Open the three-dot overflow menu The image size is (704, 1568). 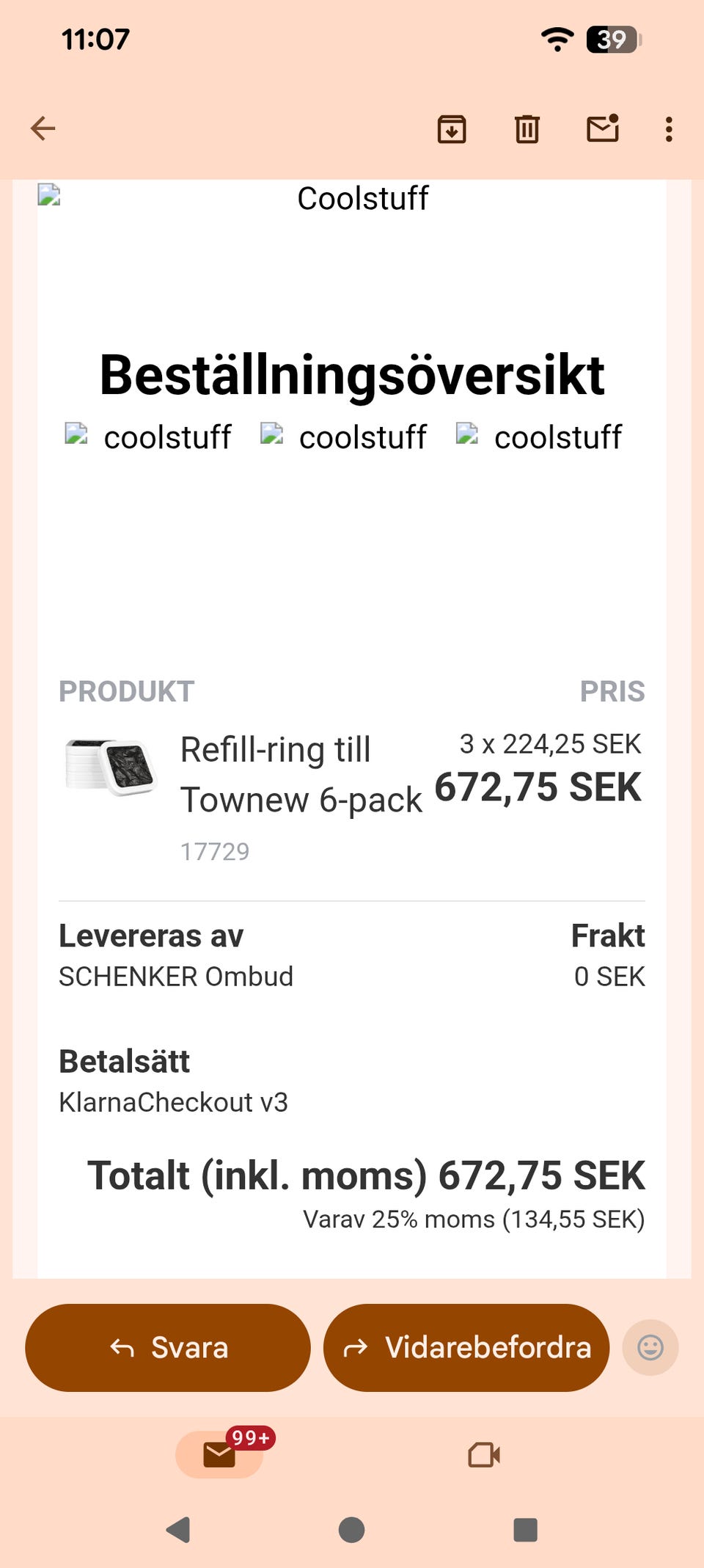(669, 128)
